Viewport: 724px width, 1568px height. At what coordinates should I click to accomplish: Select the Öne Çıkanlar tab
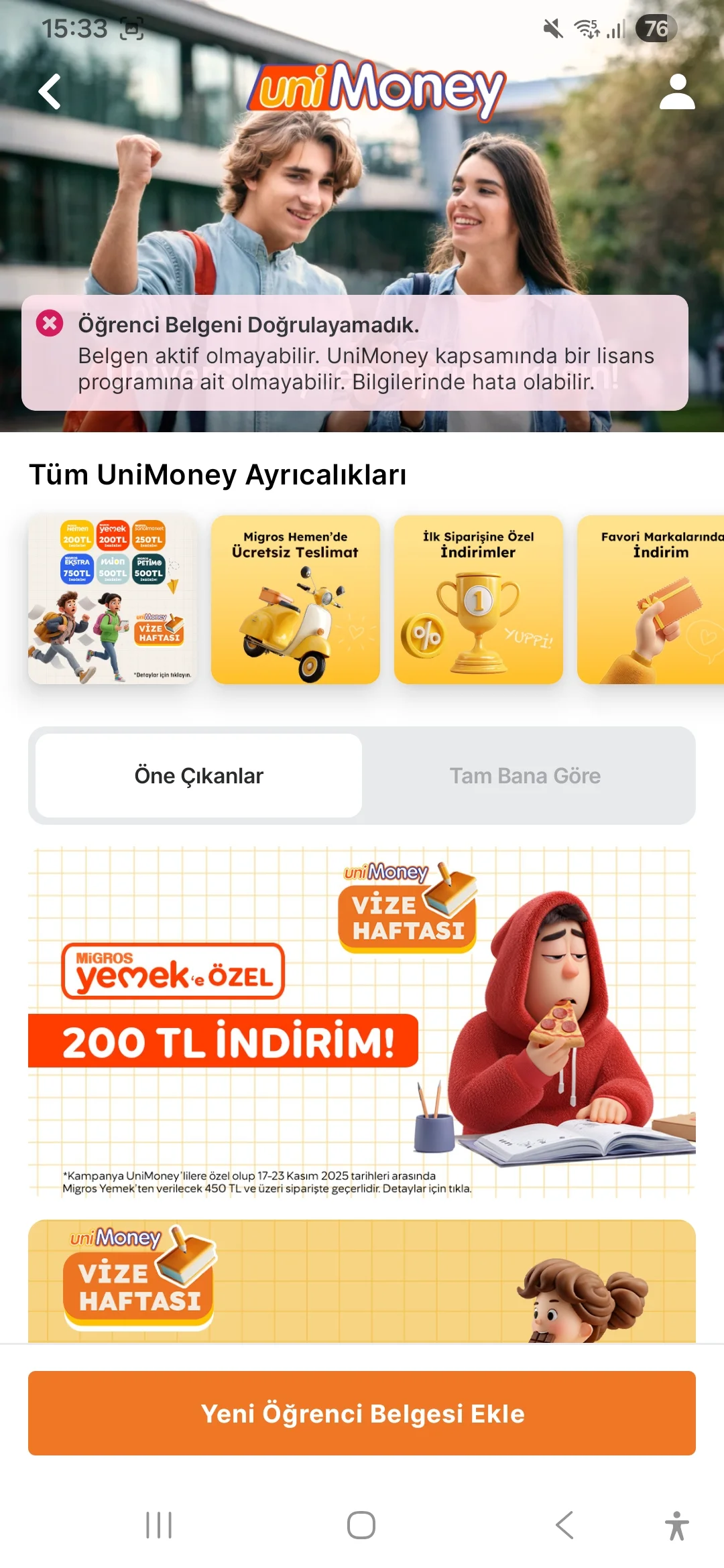pyautogui.click(x=198, y=775)
